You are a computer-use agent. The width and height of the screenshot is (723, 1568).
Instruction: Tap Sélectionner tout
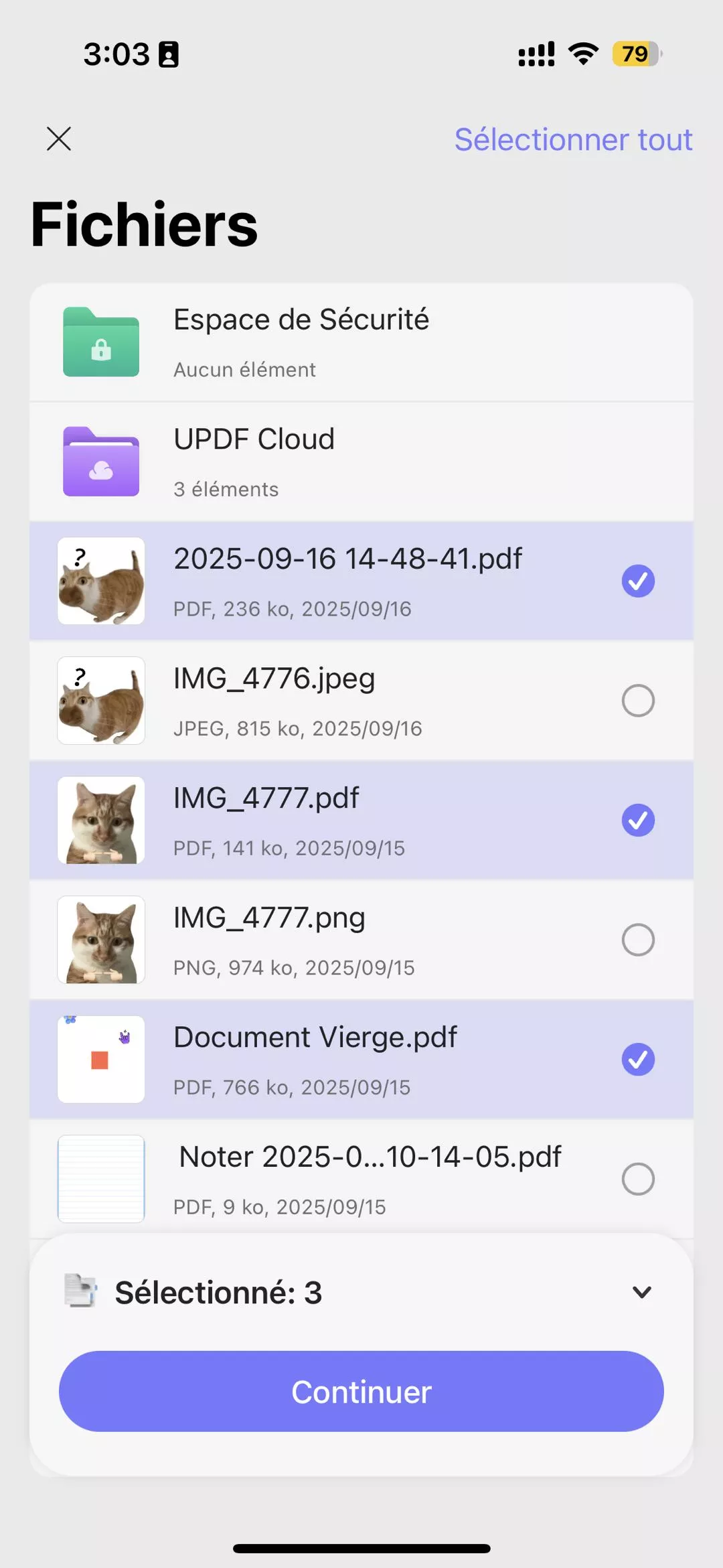tap(573, 139)
